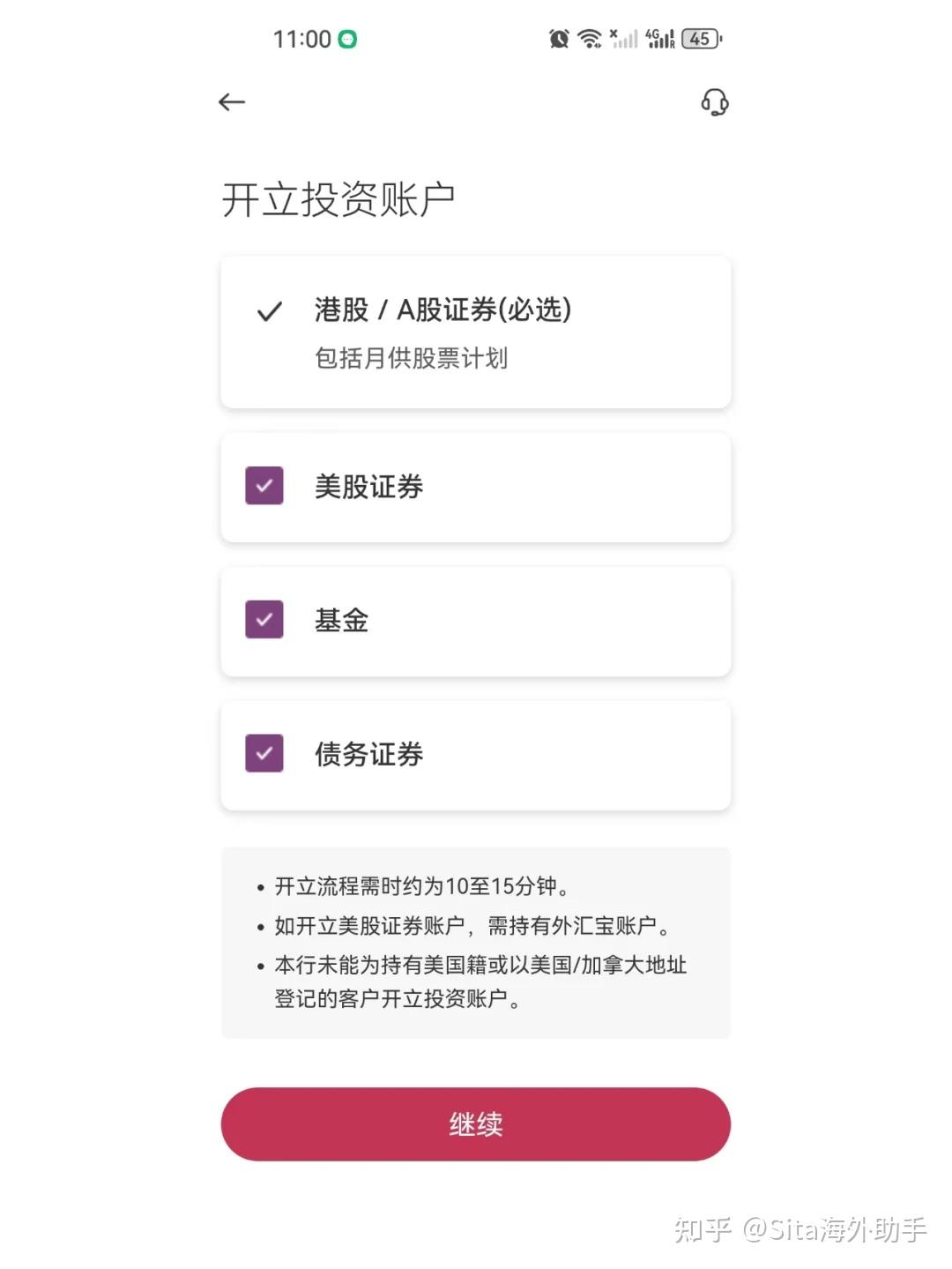Tap the 美股证券 option card

click(x=475, y=486)
